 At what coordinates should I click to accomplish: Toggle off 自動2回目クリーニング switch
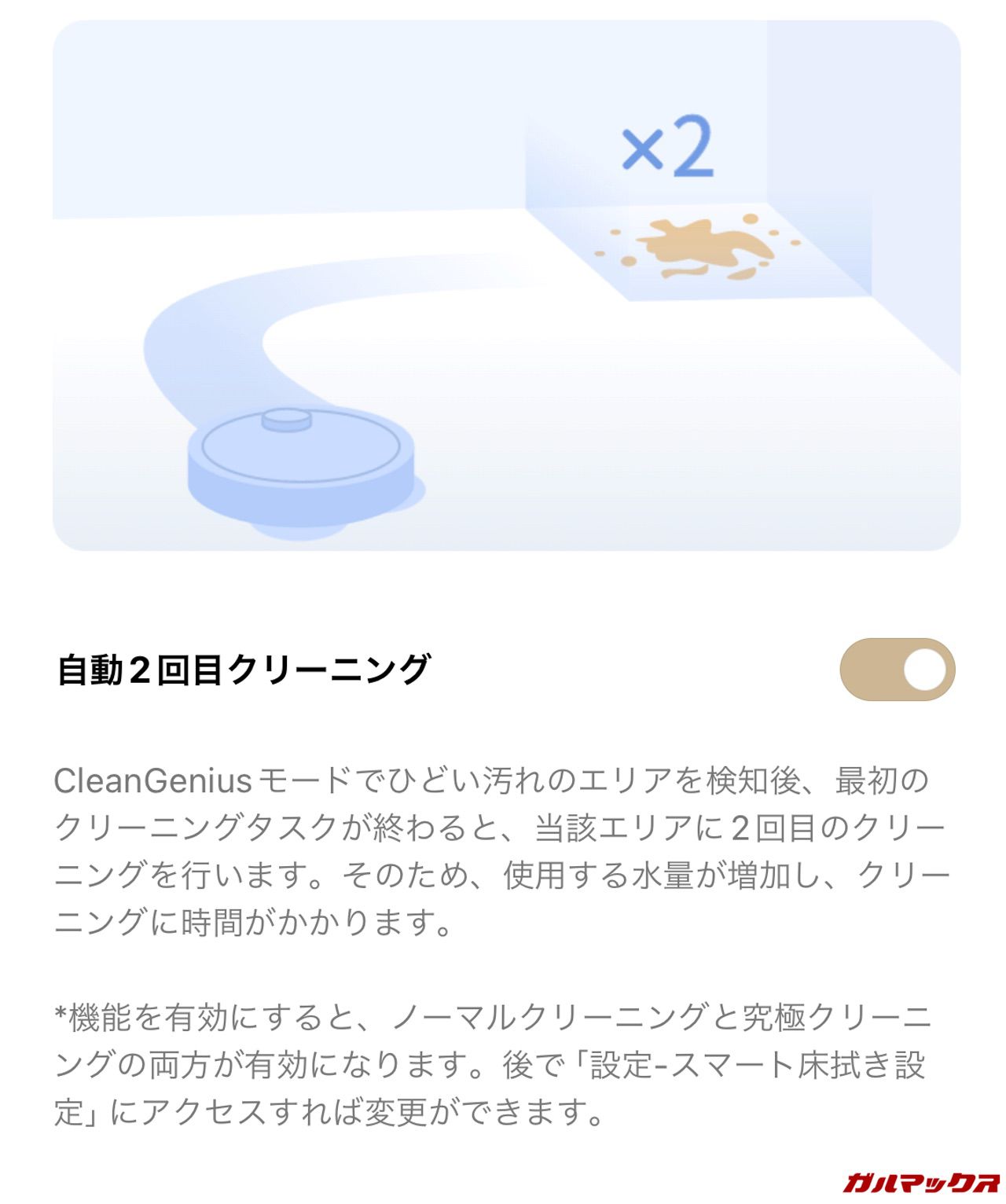point(897,670)
